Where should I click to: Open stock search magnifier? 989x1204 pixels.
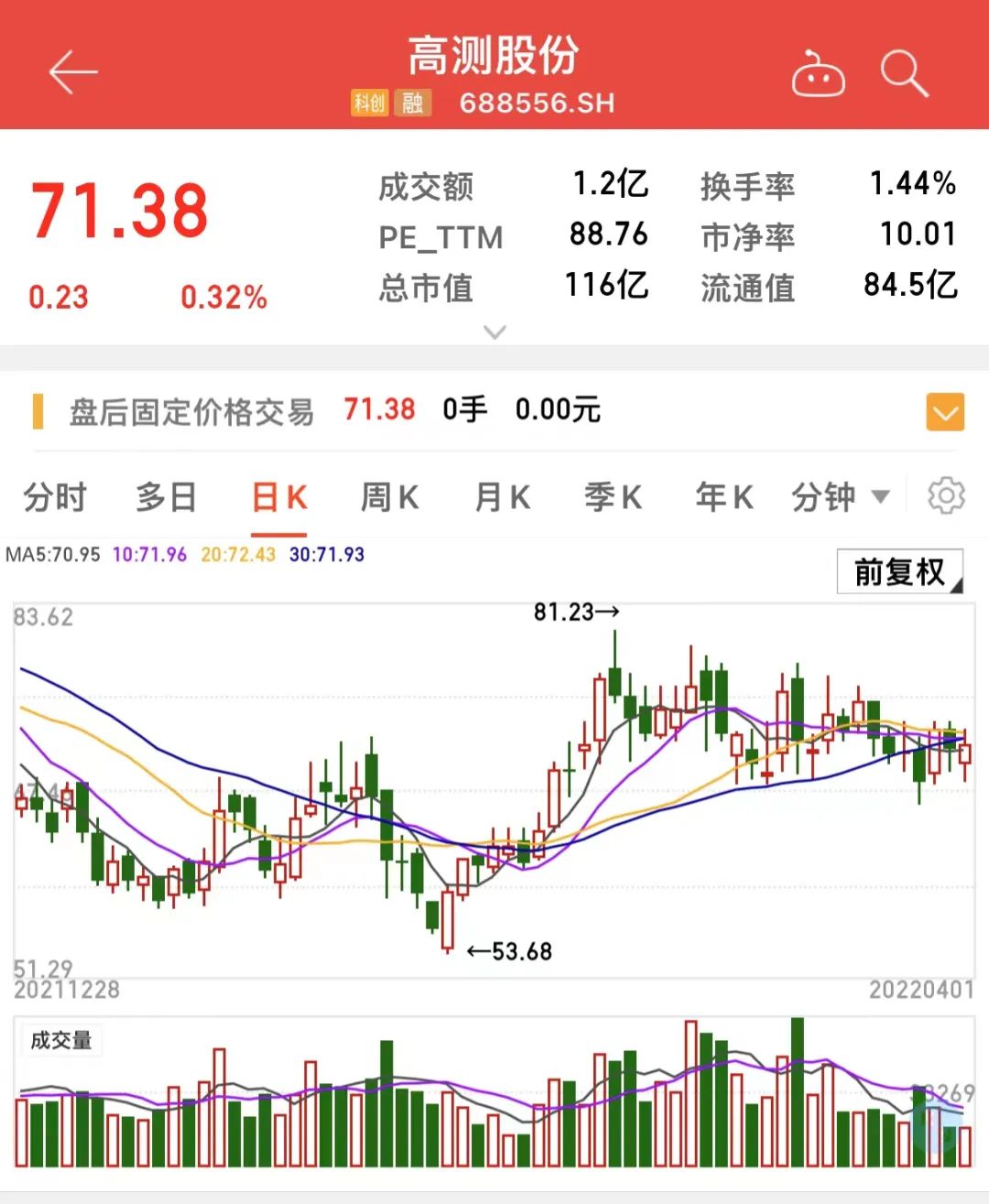pos(904,73)
